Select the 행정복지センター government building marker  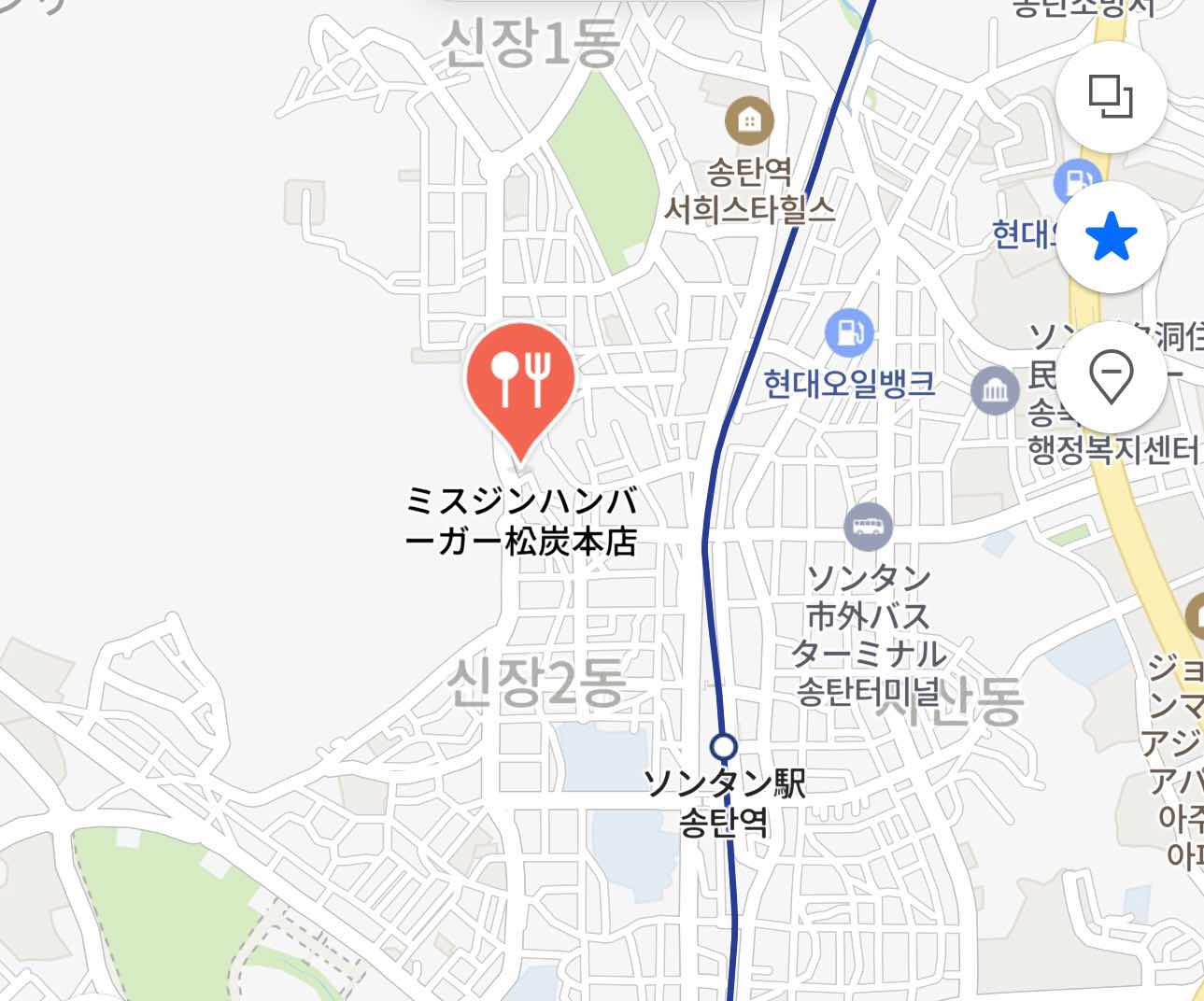pos(995,391)
